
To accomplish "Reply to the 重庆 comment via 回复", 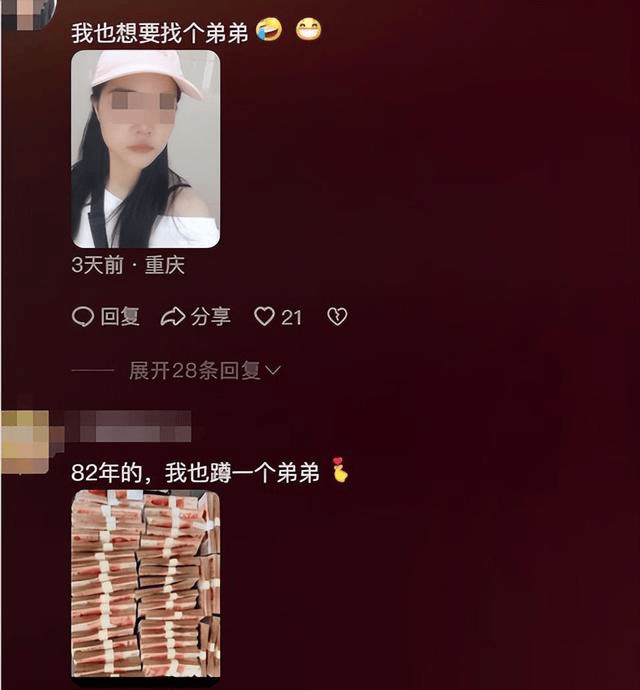I will point(106,317).
